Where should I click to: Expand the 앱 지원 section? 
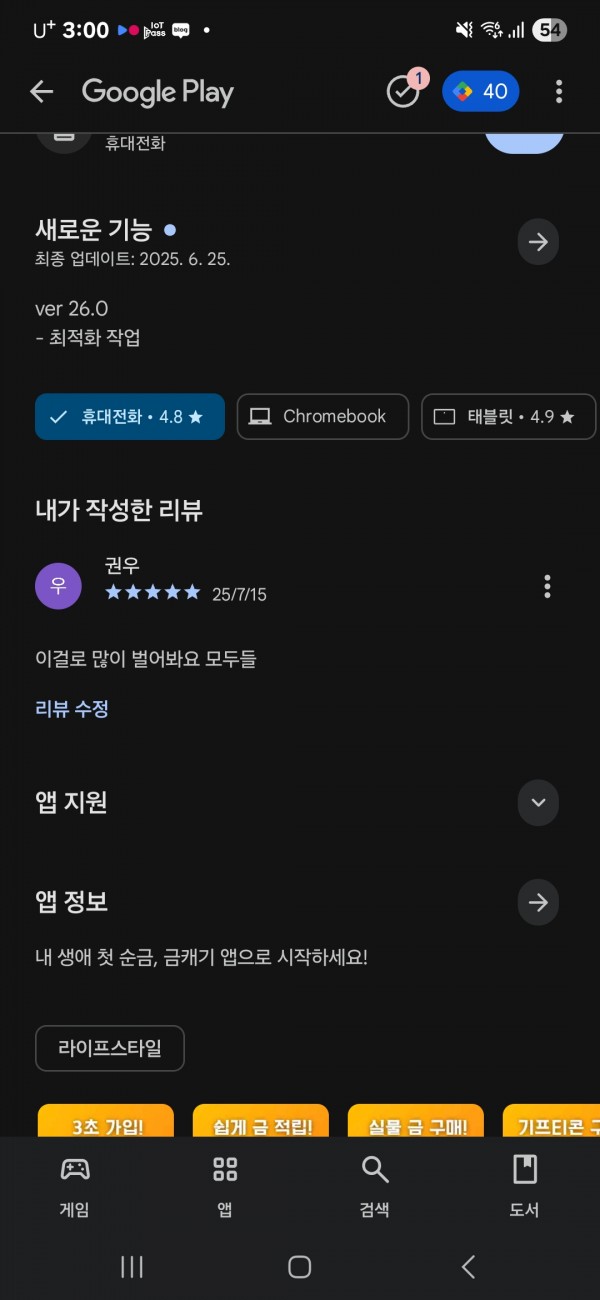(538, 802)
